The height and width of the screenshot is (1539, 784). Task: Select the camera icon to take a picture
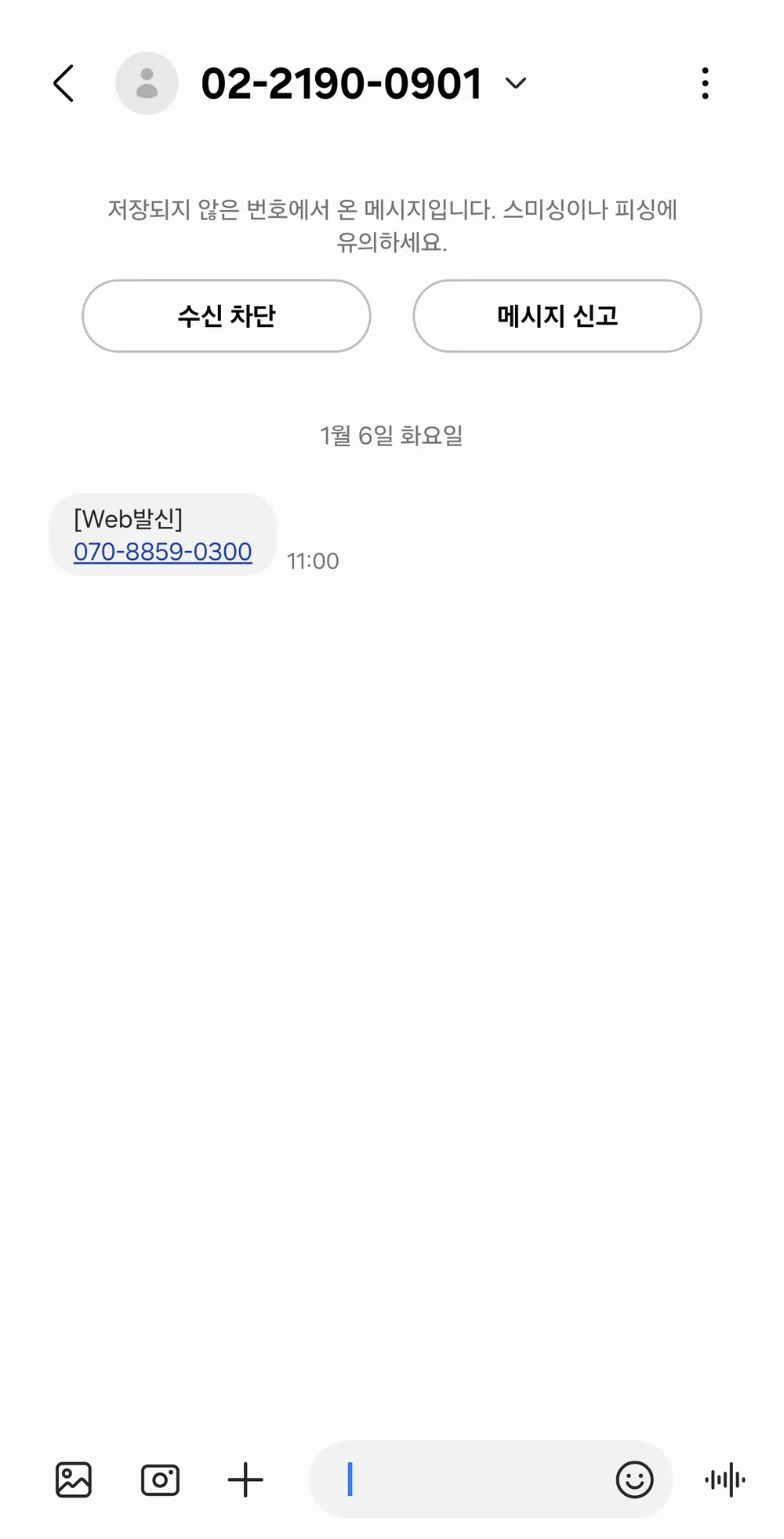[x=159, y=1479]
